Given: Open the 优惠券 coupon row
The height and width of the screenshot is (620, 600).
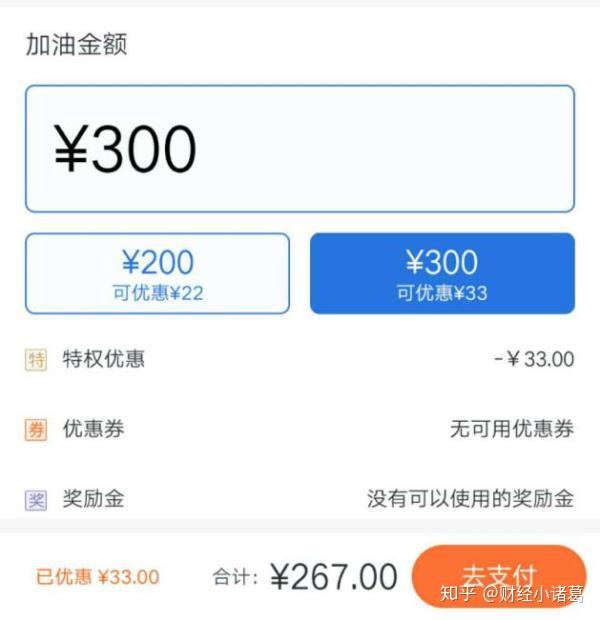Looking at the screenshot, I should click(299, 429).
